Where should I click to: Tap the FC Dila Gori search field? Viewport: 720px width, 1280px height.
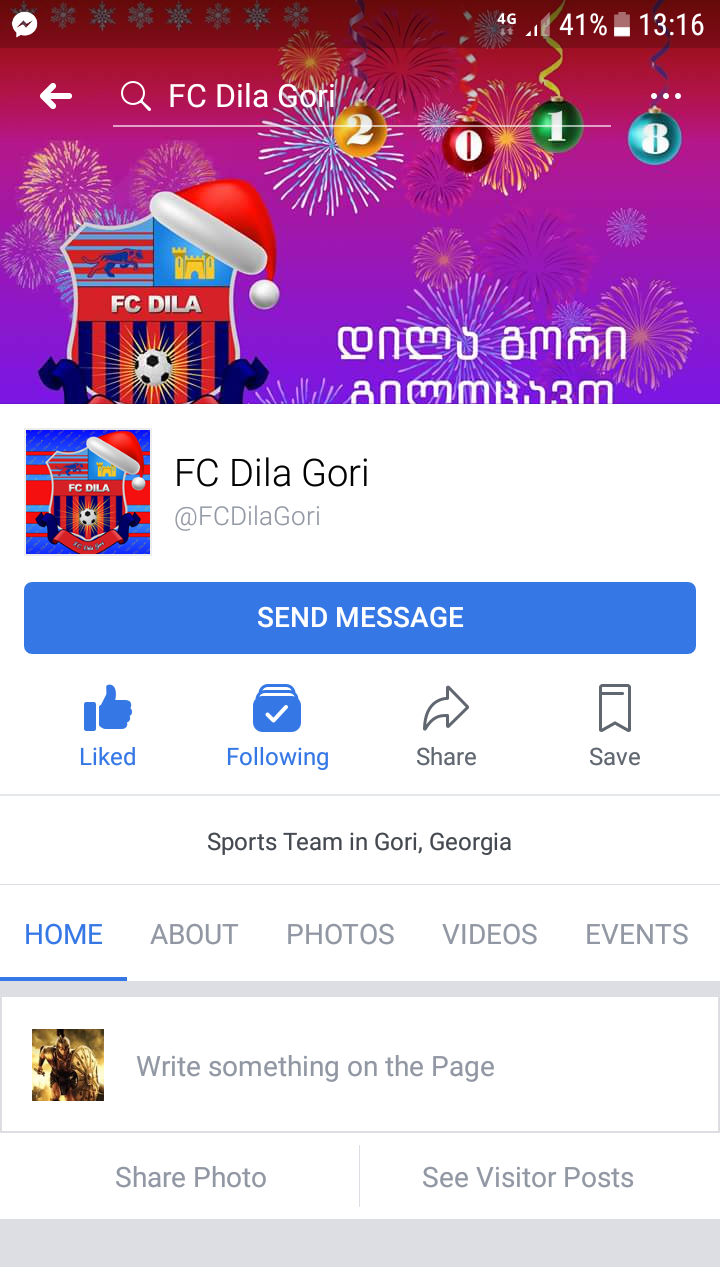coord(360,96)
